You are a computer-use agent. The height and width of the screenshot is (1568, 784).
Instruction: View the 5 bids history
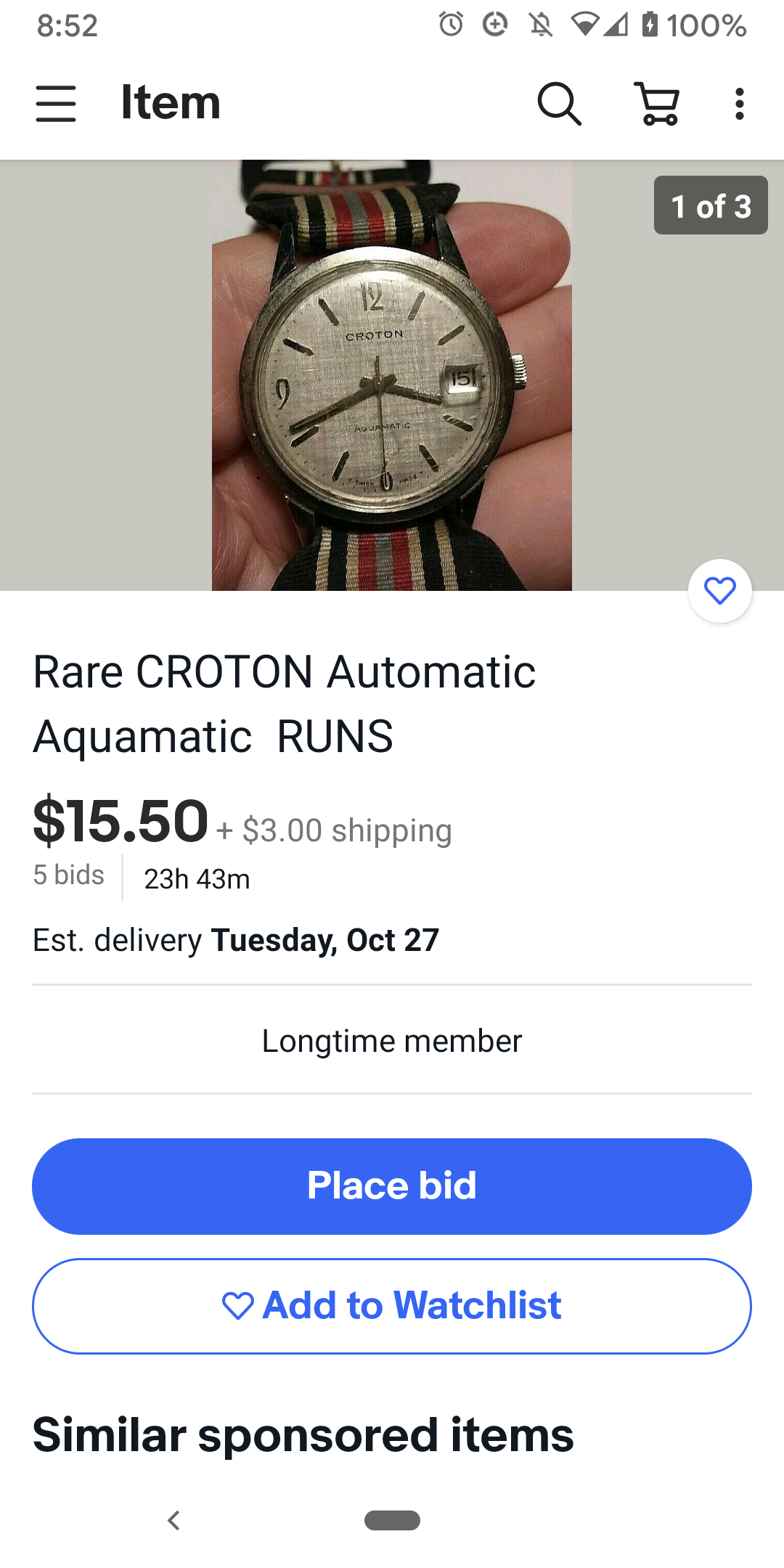[x=69, y=875]
